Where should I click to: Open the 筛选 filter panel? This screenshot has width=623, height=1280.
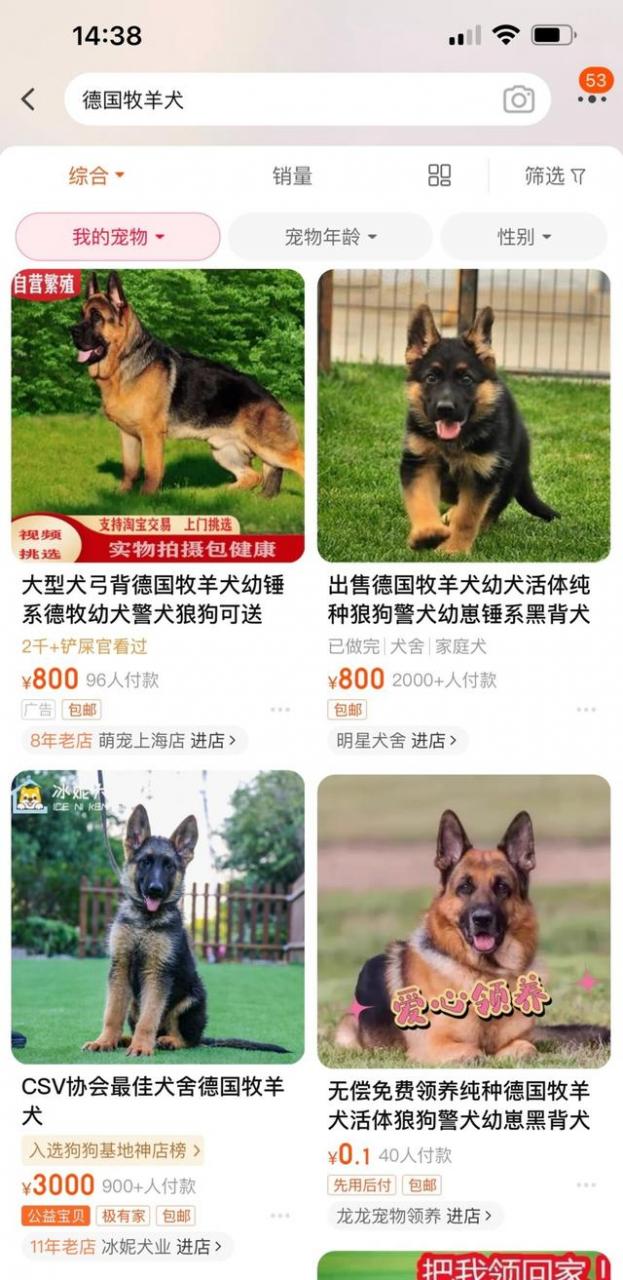pyautogui.click(x=554, y=177)
